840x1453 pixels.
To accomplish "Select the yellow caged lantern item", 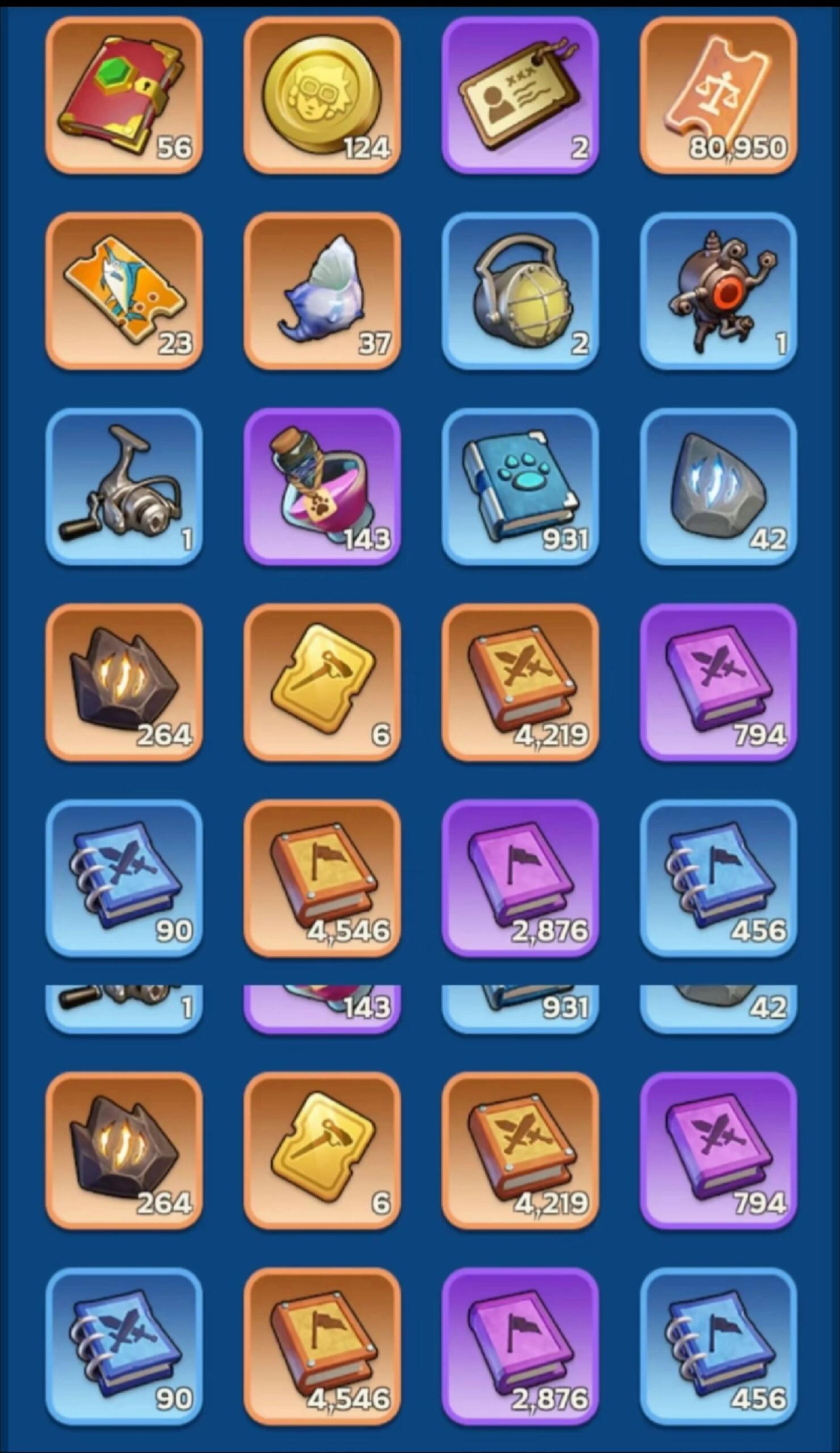I will pyautogui.click(x=519, y=288).
